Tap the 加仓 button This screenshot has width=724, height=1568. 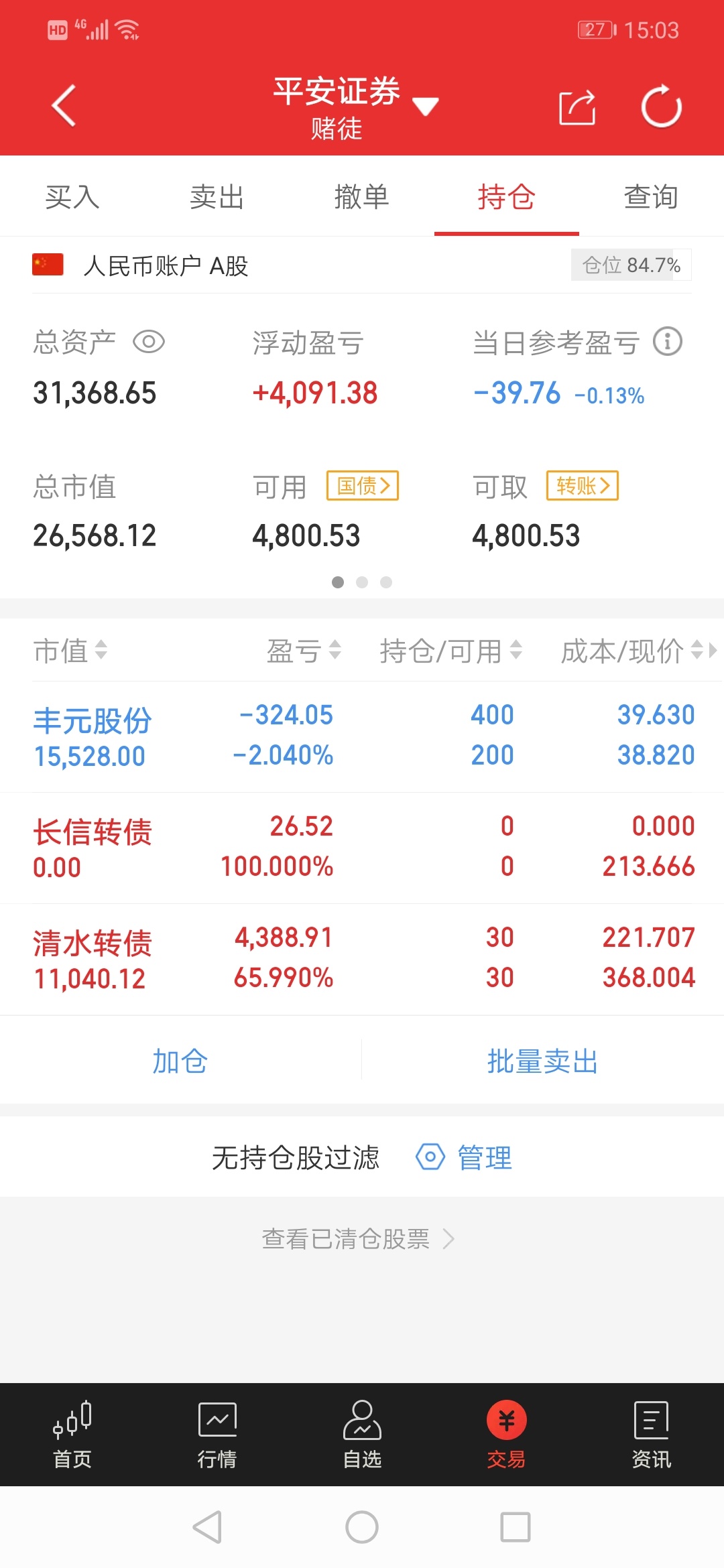(180, 1061)
